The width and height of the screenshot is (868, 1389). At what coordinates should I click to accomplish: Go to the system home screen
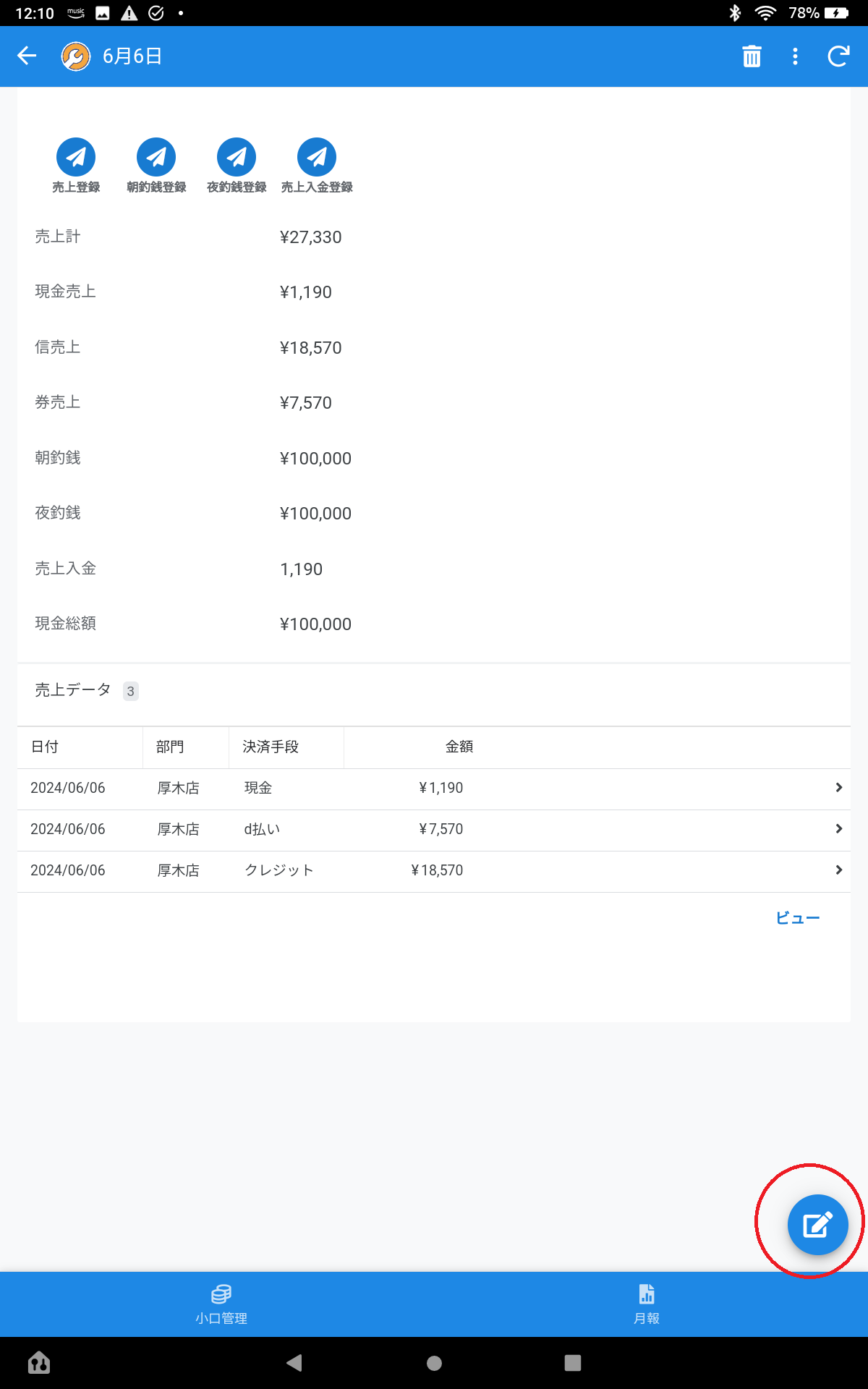pyautogui.click(x=434, y=1363)
